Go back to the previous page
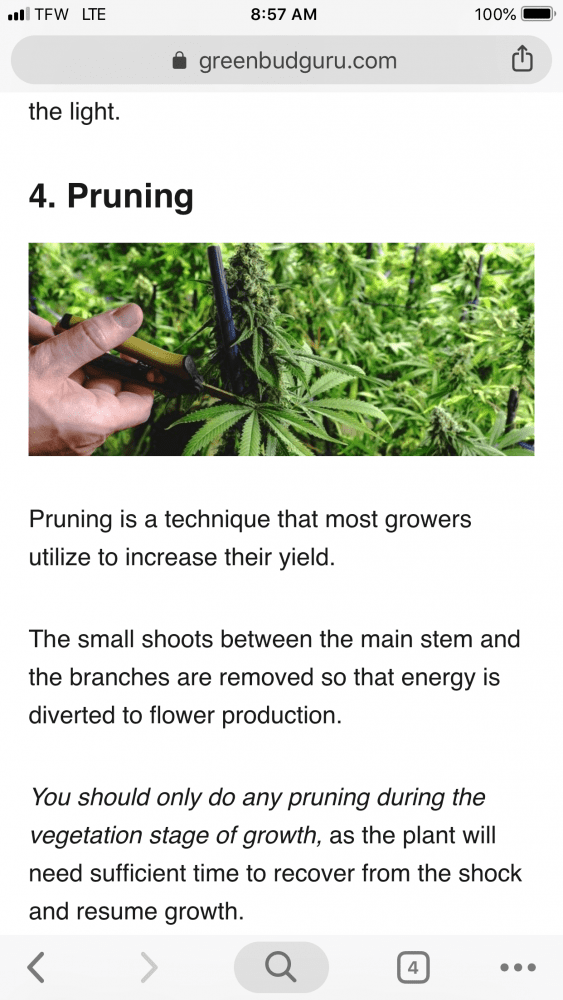Viewport: 563px width, 1000px height. pyautogui.click(x=36, y=967)
